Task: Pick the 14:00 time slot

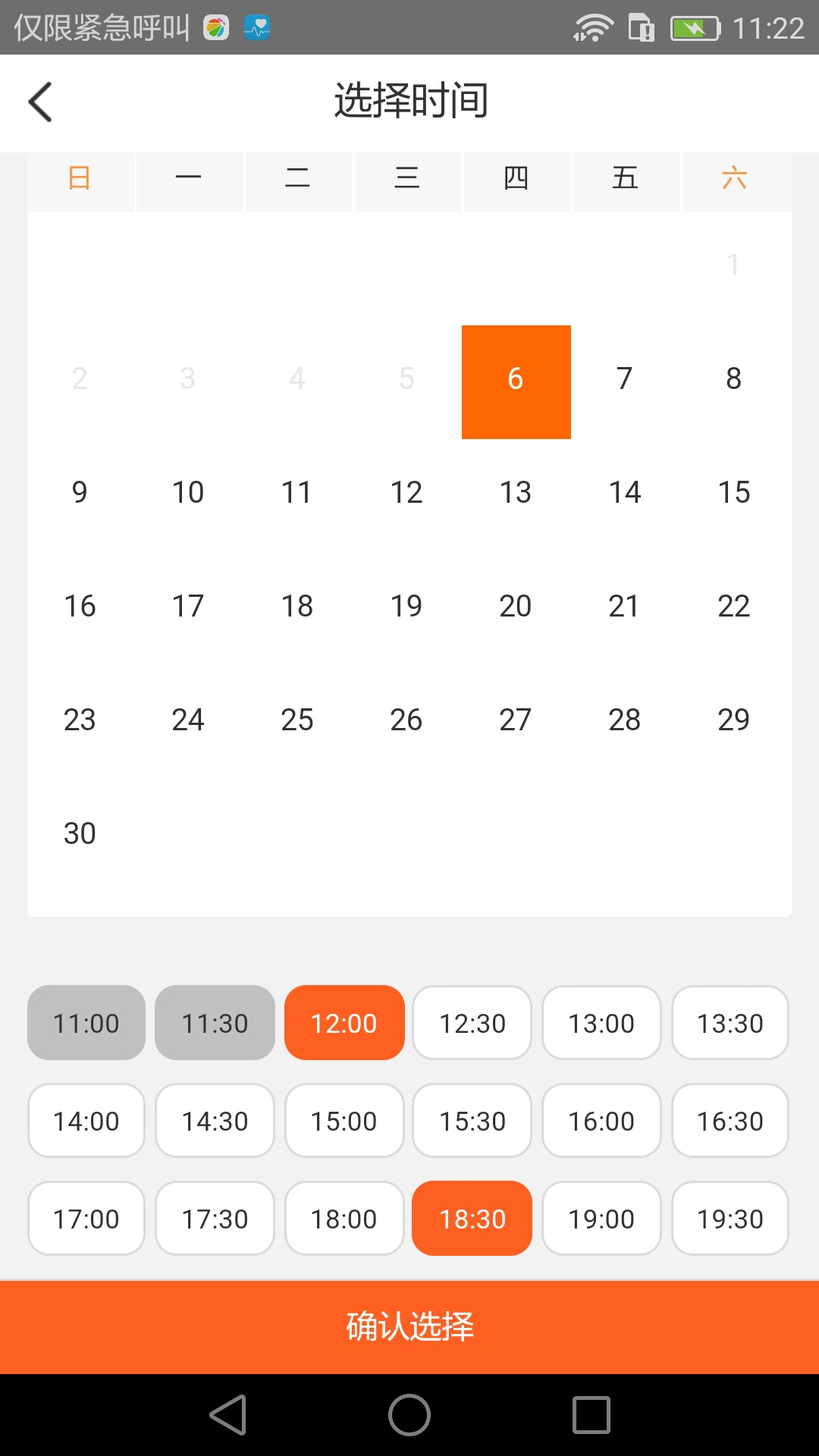Action: 86,1121
